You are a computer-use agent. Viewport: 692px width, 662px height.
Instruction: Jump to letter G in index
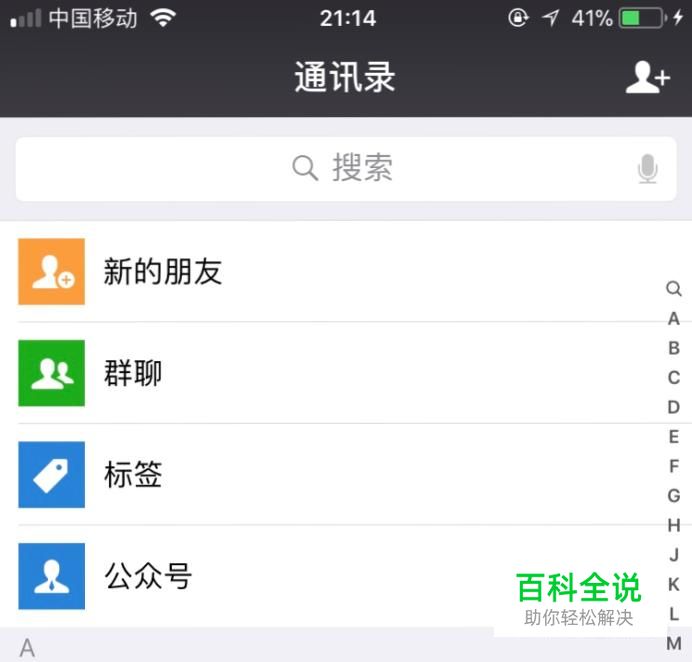tap(674, 496)
